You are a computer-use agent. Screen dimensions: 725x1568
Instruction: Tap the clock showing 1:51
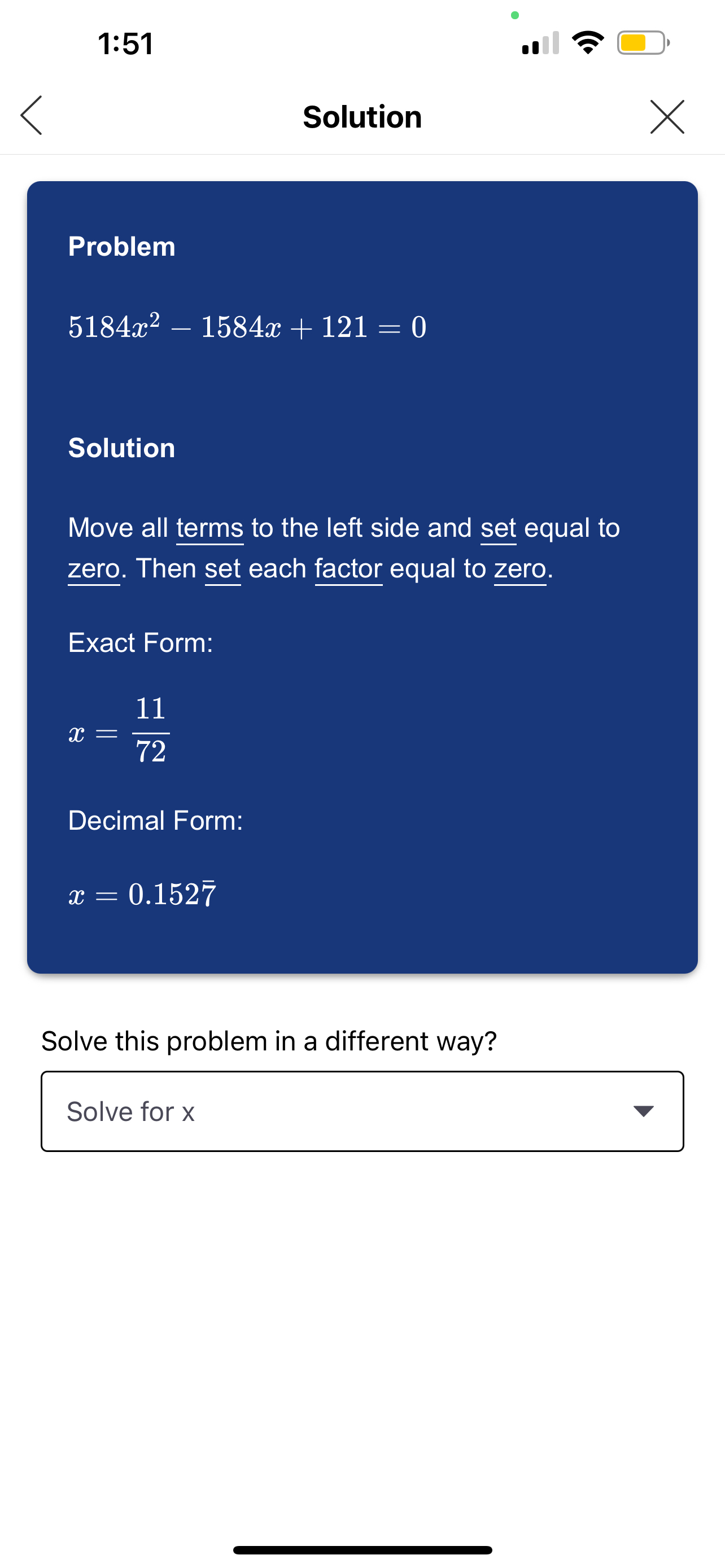coord(126,44)
